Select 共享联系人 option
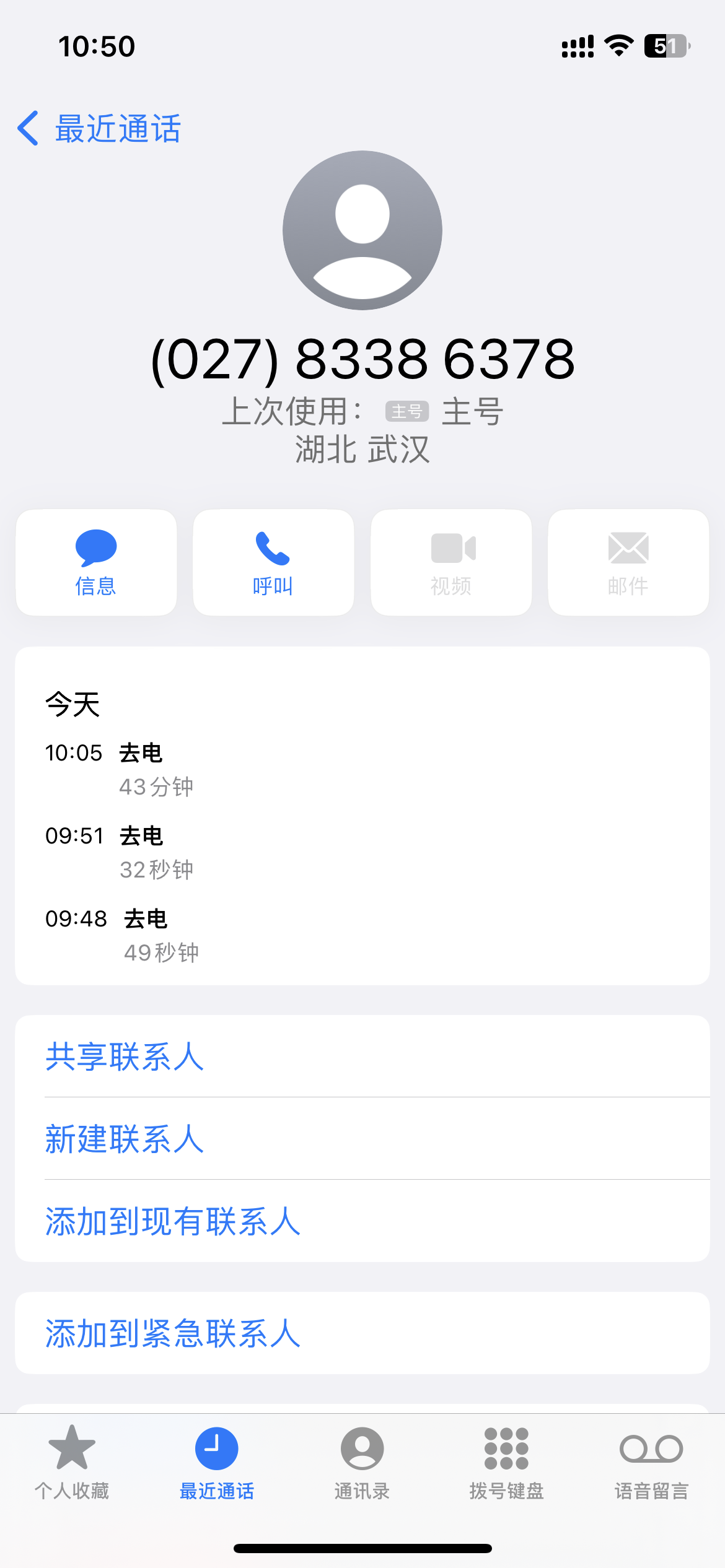This screenshot has width=725, height=1568. coord(124,1056)
